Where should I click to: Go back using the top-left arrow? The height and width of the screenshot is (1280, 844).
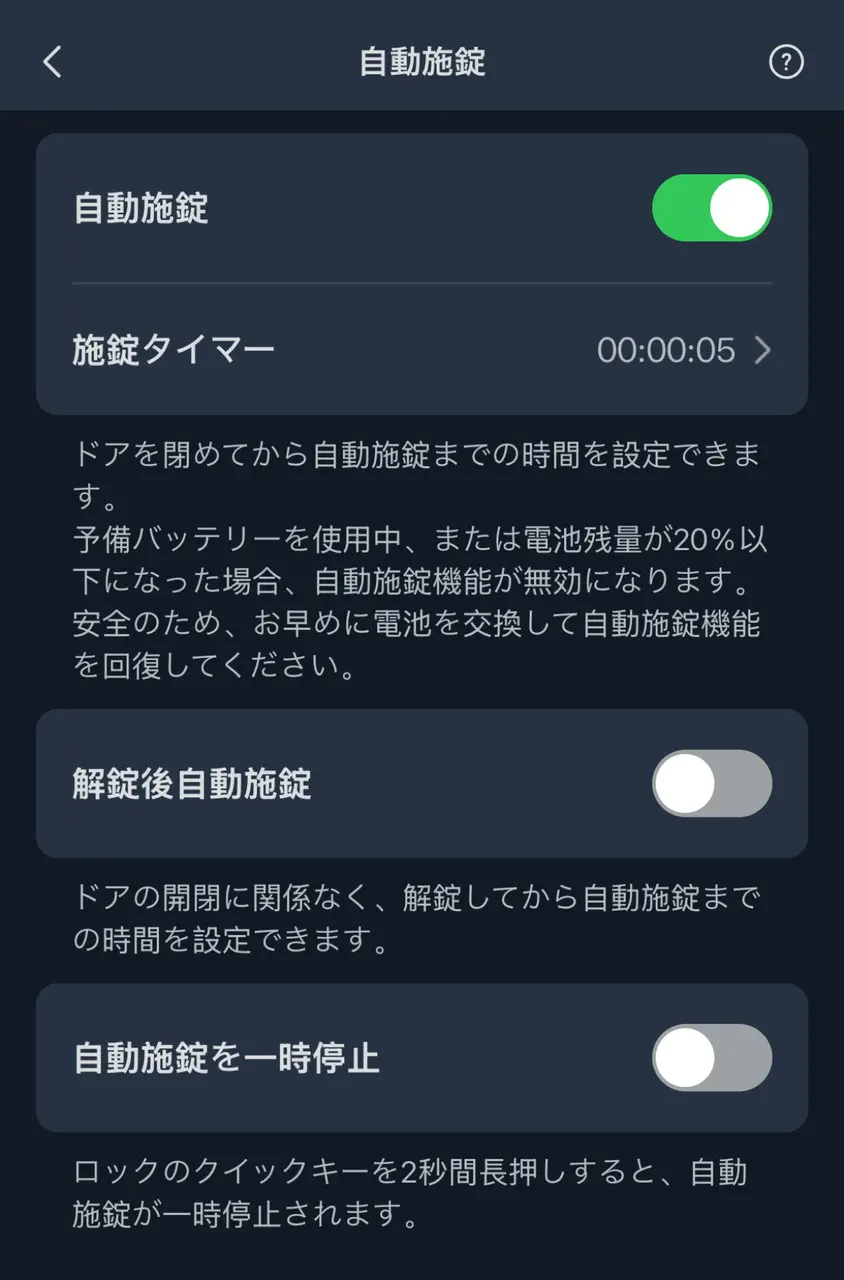53,62
